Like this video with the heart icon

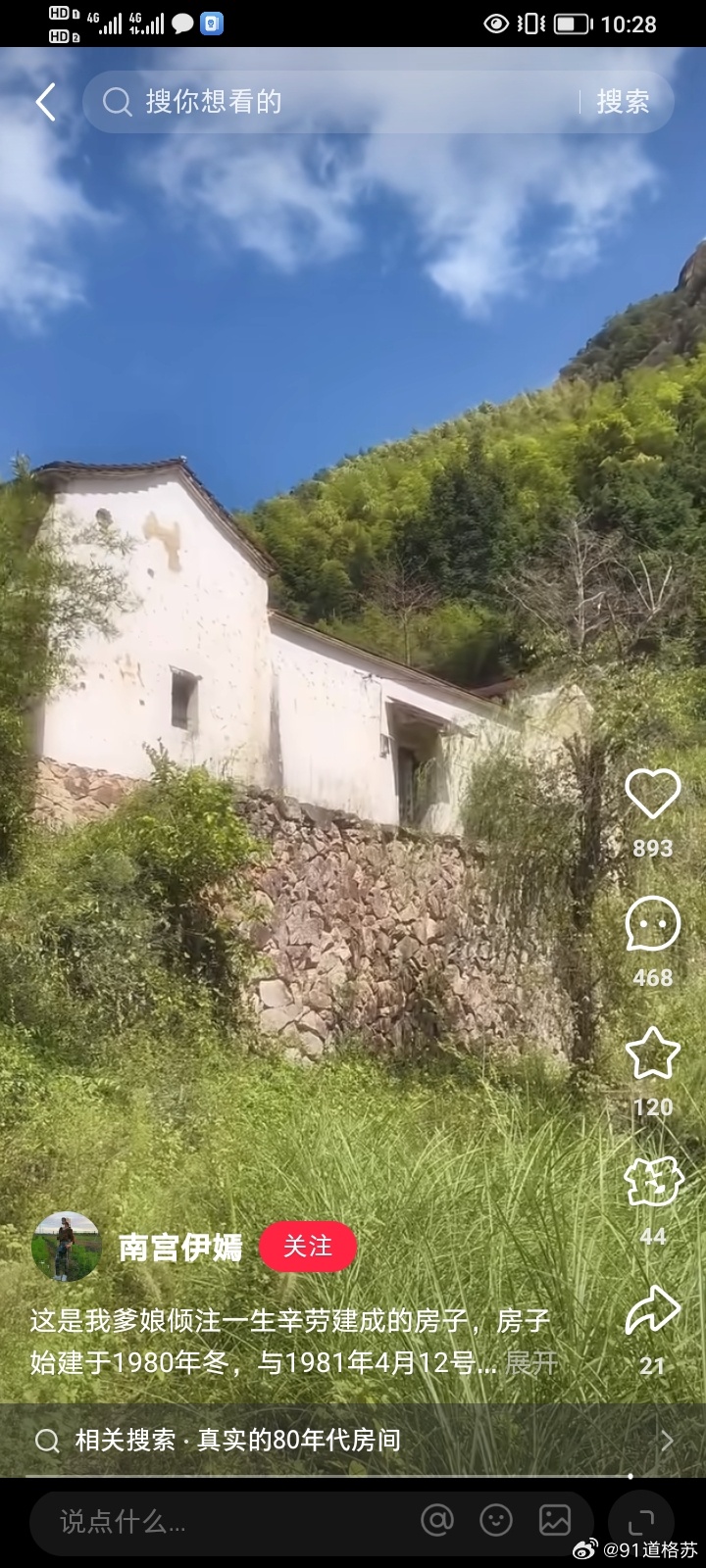pos(652,795)
